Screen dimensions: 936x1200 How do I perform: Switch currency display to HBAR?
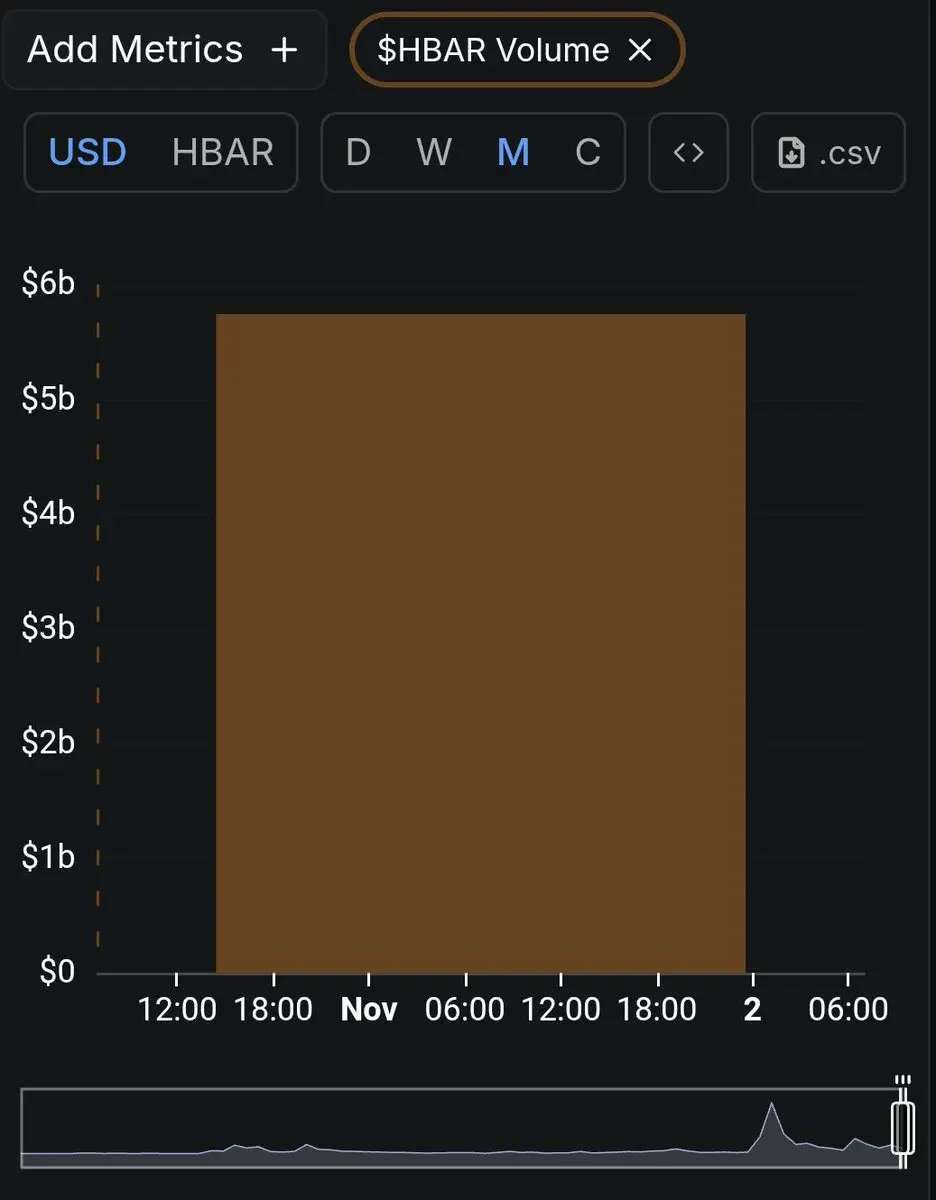(222, 152)
